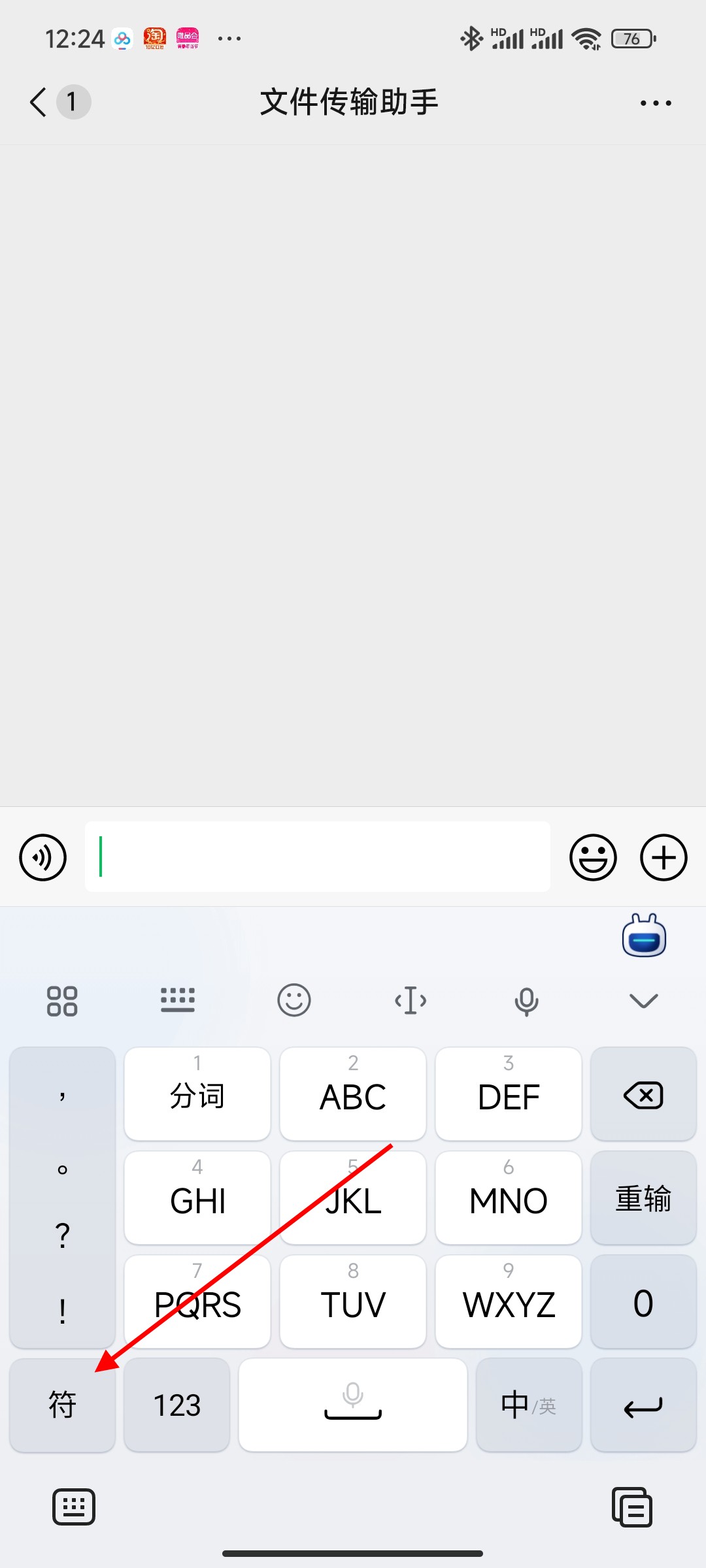Viewport: 706px width, 1568px height.
Task: Switch to voice message input
Action: [x=43, y=857]
